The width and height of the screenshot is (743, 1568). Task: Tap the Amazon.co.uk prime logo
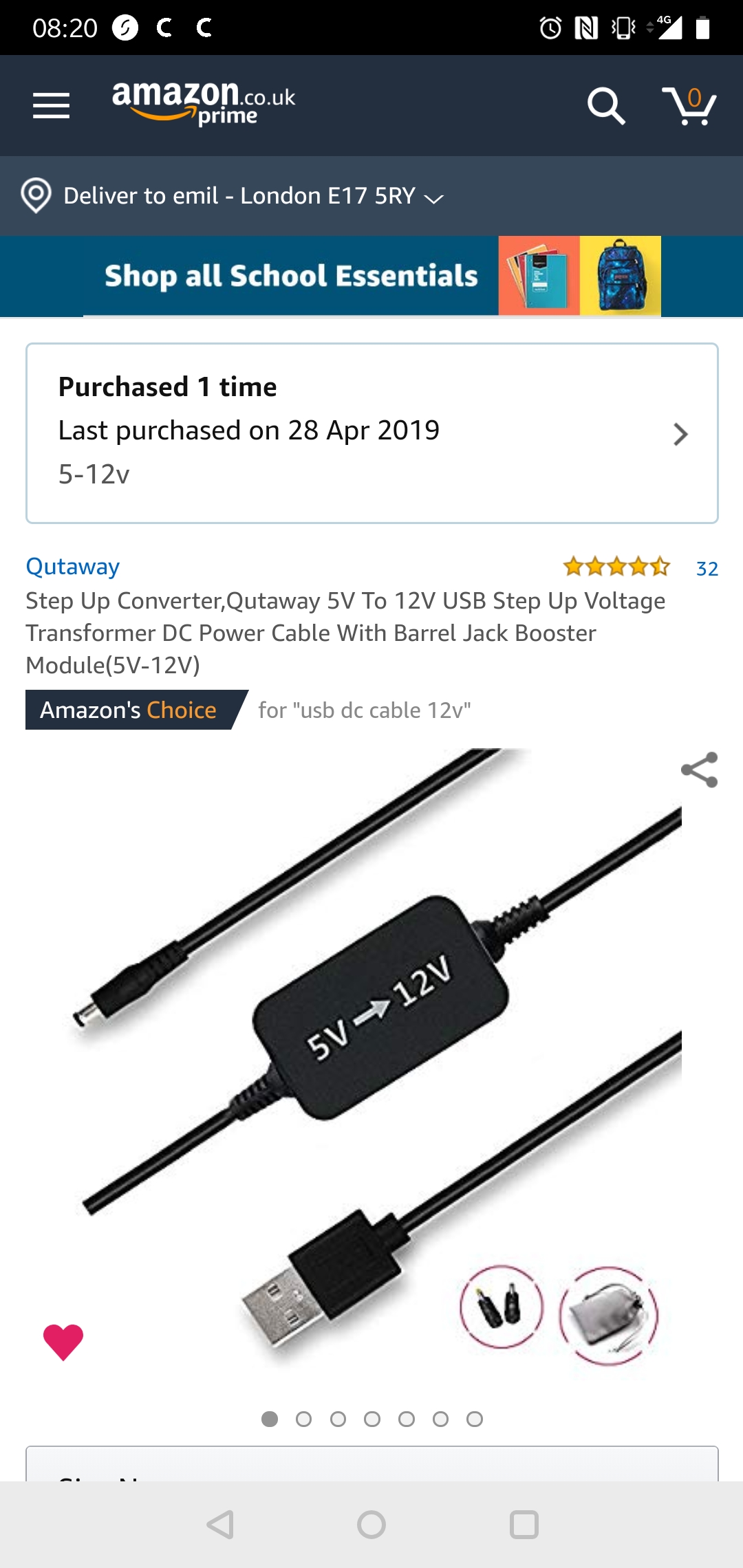click(204, 103)
